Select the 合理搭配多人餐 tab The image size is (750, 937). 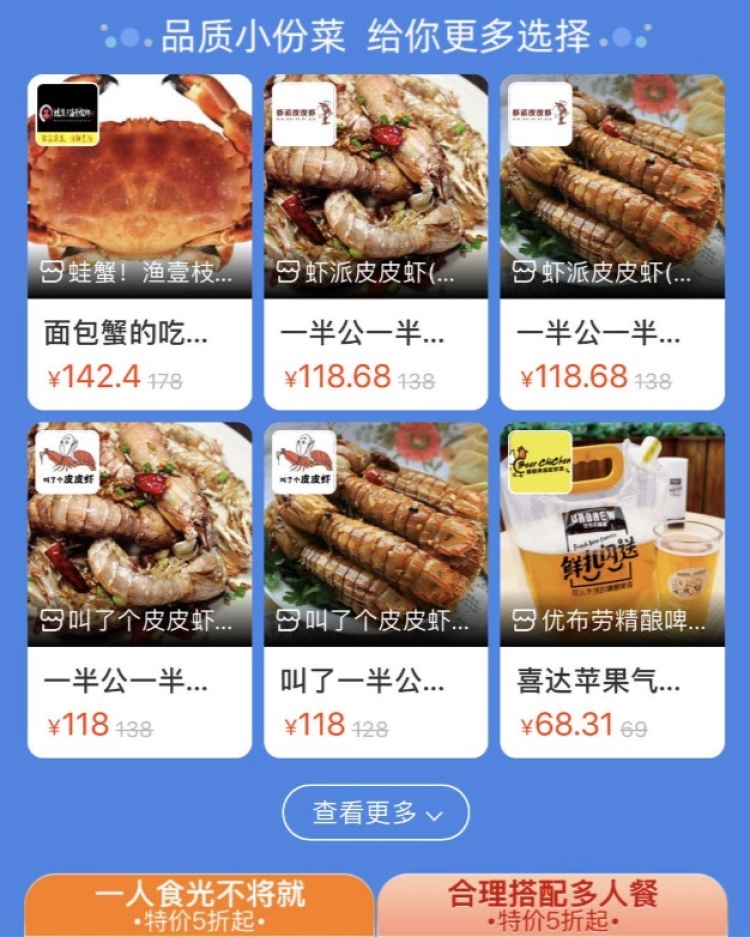click(x=552, y=904)
